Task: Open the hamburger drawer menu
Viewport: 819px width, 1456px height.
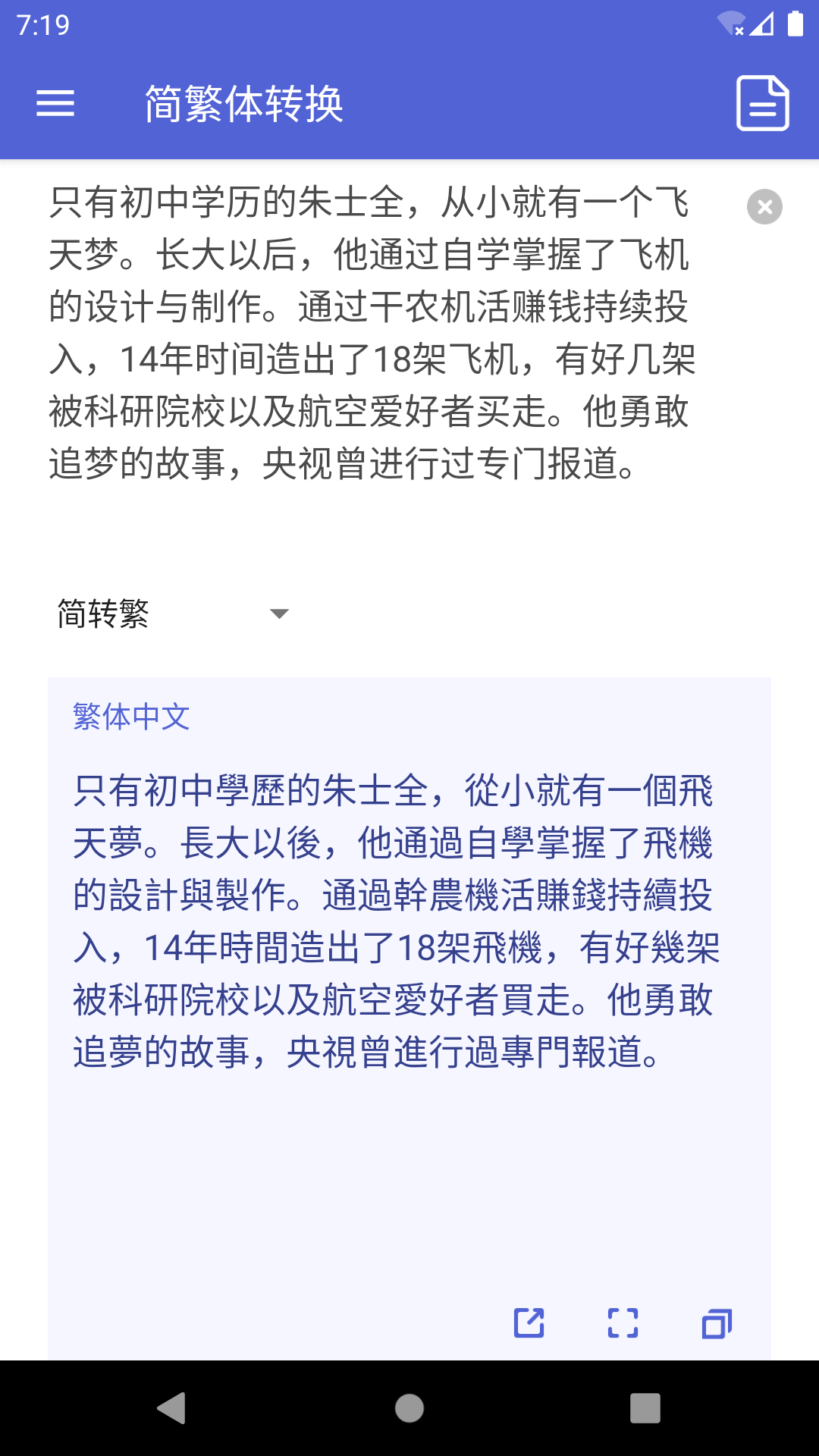Action: pyautogui.click(x=55, y=103)
